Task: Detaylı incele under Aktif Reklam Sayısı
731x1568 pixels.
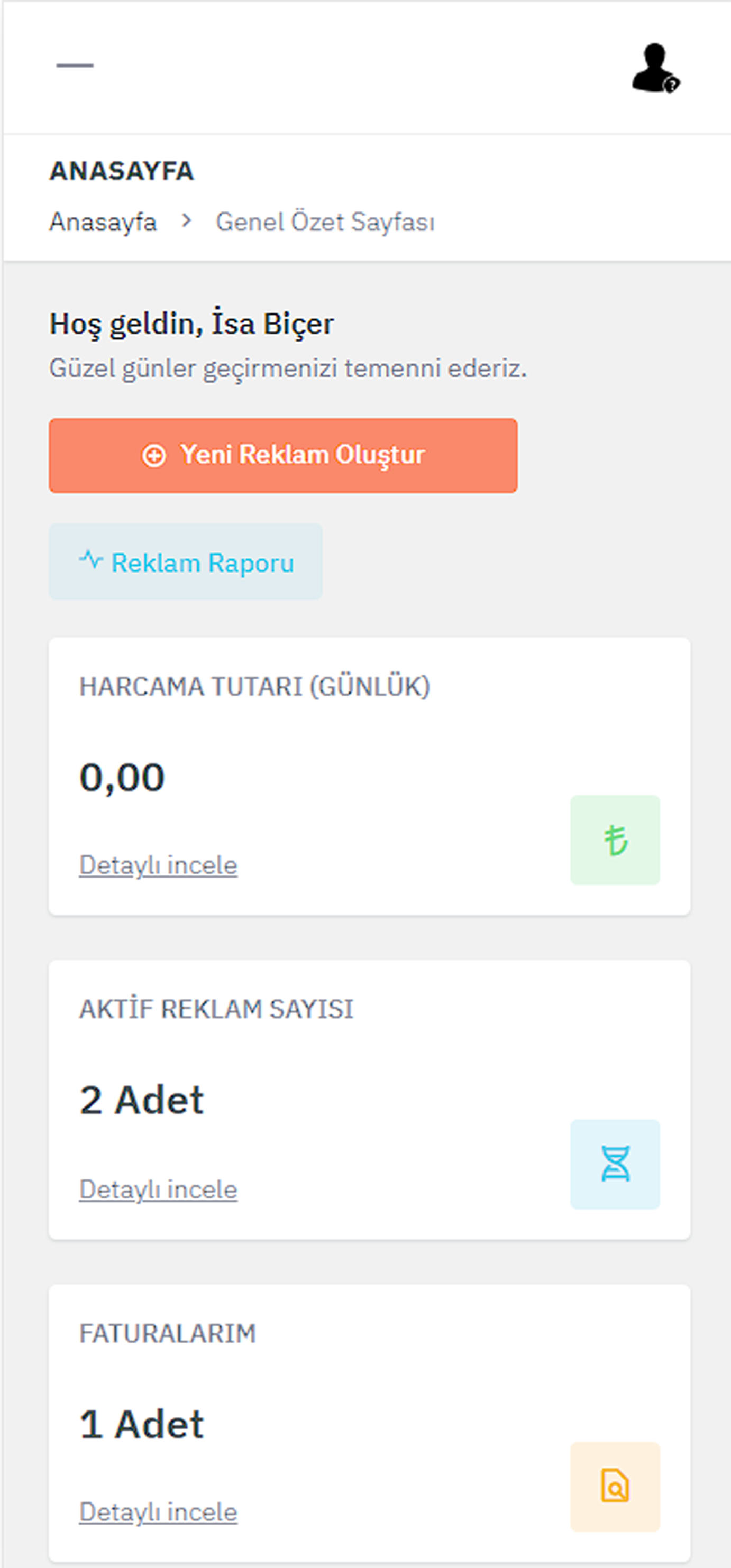Action: (158, 1189)
